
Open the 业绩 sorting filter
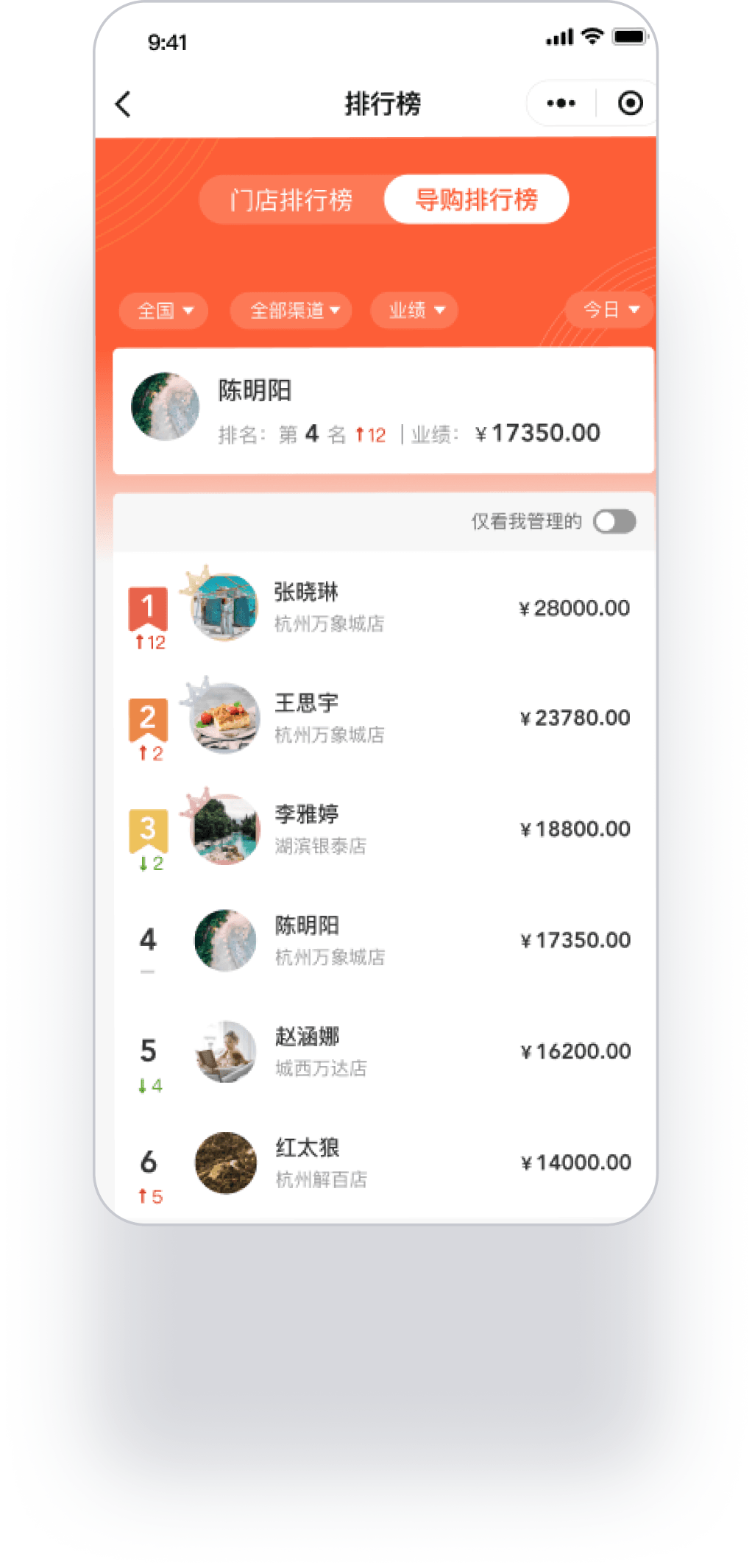pyautogui.click(x=413, y=310)
